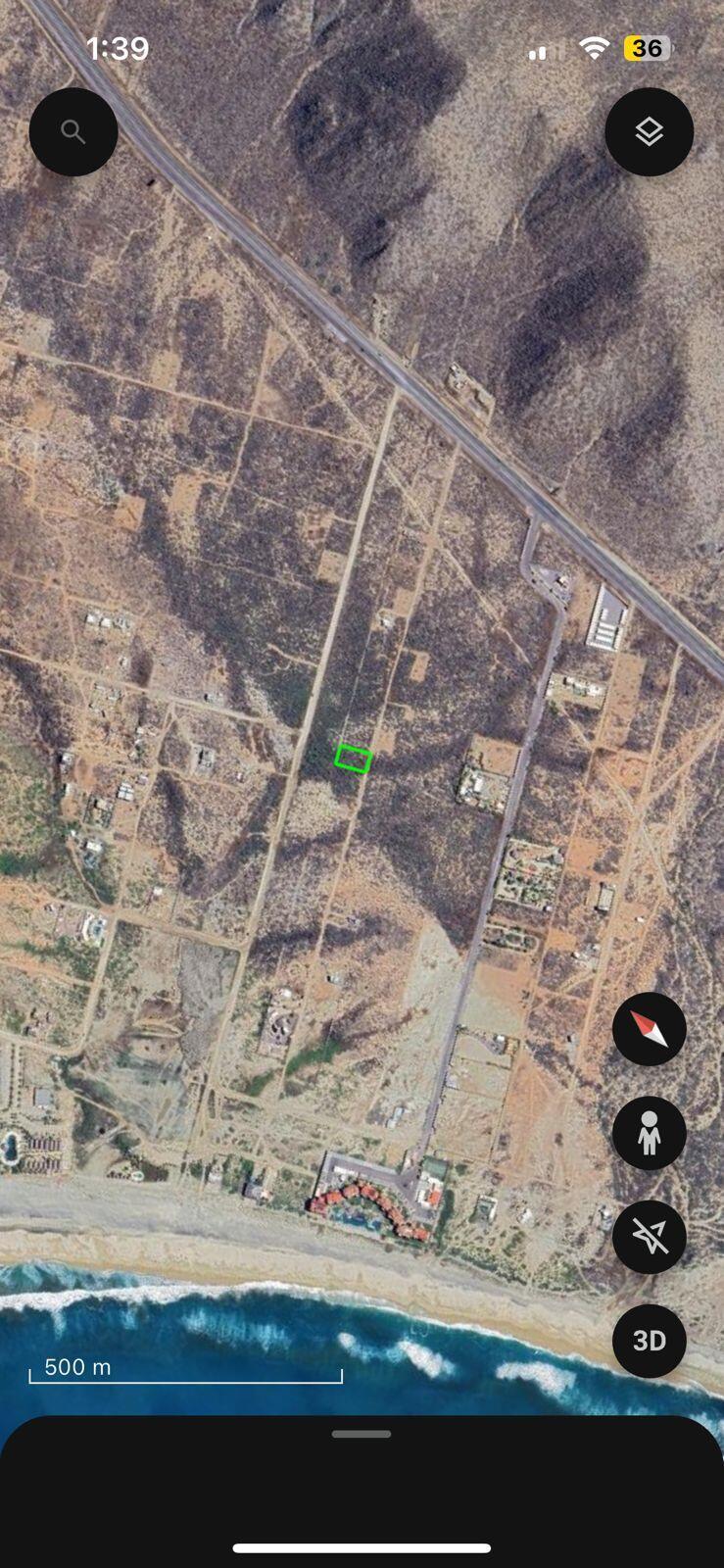Enter Street View with the pegman icon
724x1568 pixels.
649,1134
